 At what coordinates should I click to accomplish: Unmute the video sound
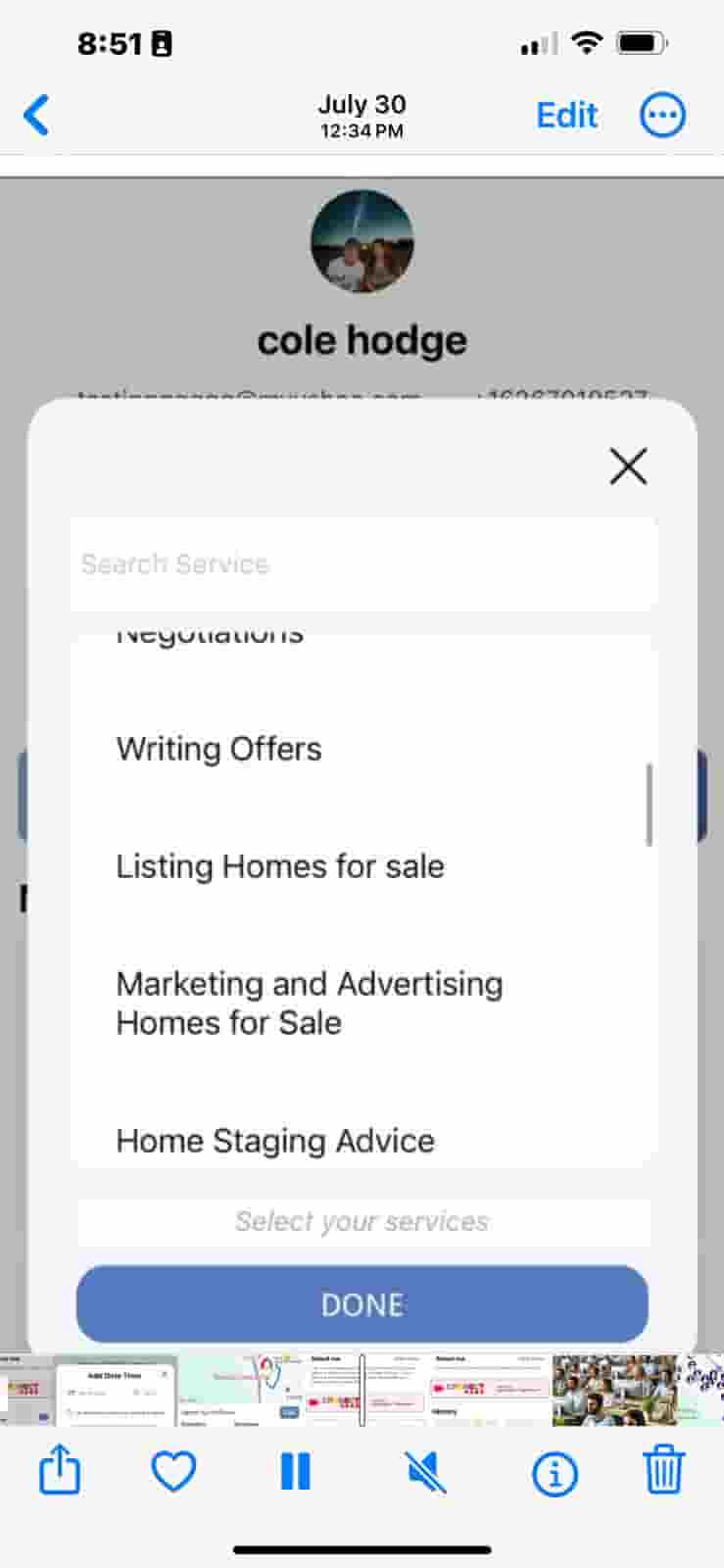coord(426,1472)
